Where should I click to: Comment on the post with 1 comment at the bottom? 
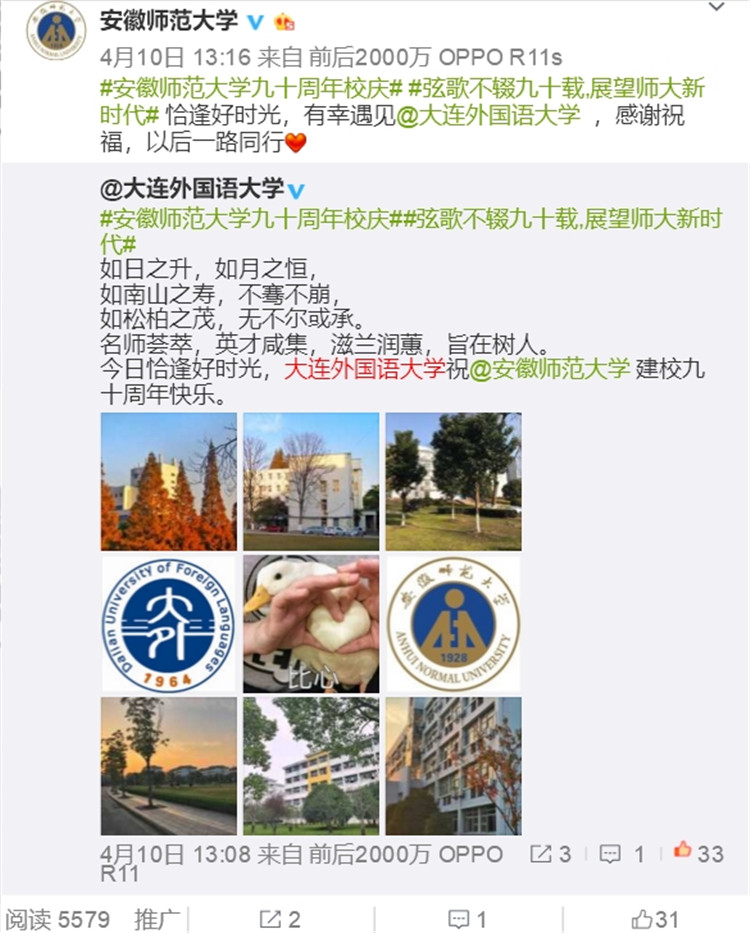[467, 919]
